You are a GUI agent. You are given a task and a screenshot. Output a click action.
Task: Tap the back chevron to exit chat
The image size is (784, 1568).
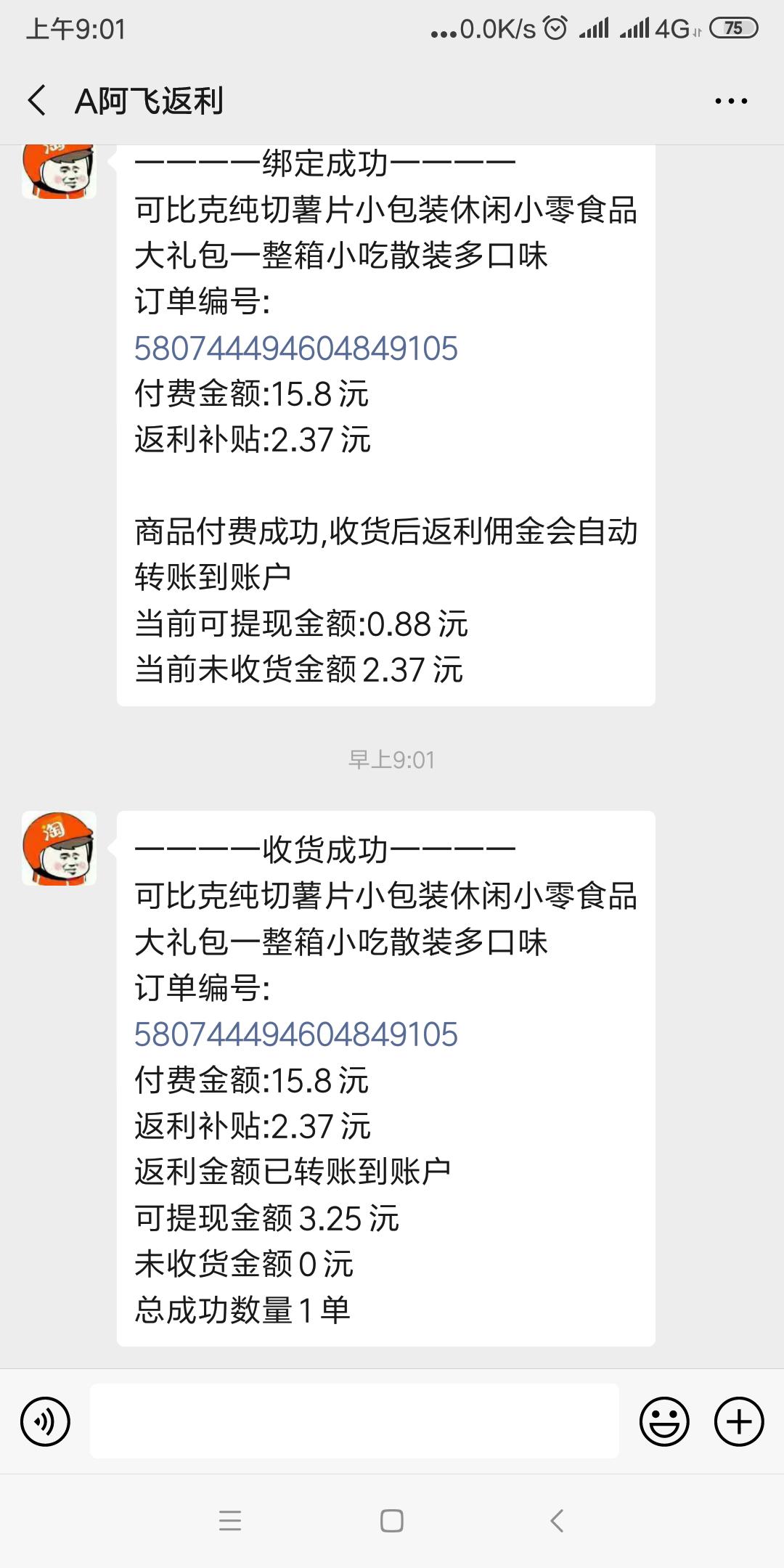pyautogui.click(x=35, y=102)
